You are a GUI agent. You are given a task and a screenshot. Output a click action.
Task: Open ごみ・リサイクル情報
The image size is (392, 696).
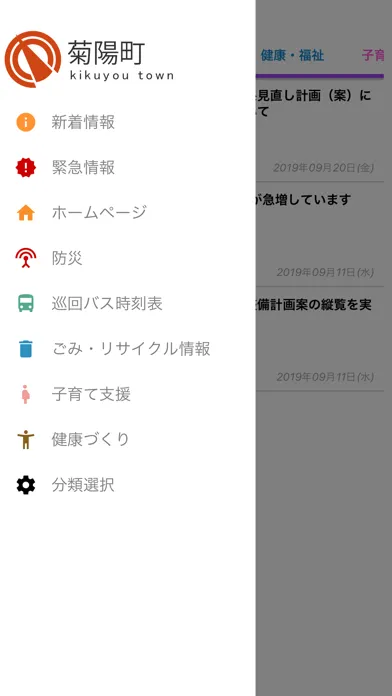128,349
